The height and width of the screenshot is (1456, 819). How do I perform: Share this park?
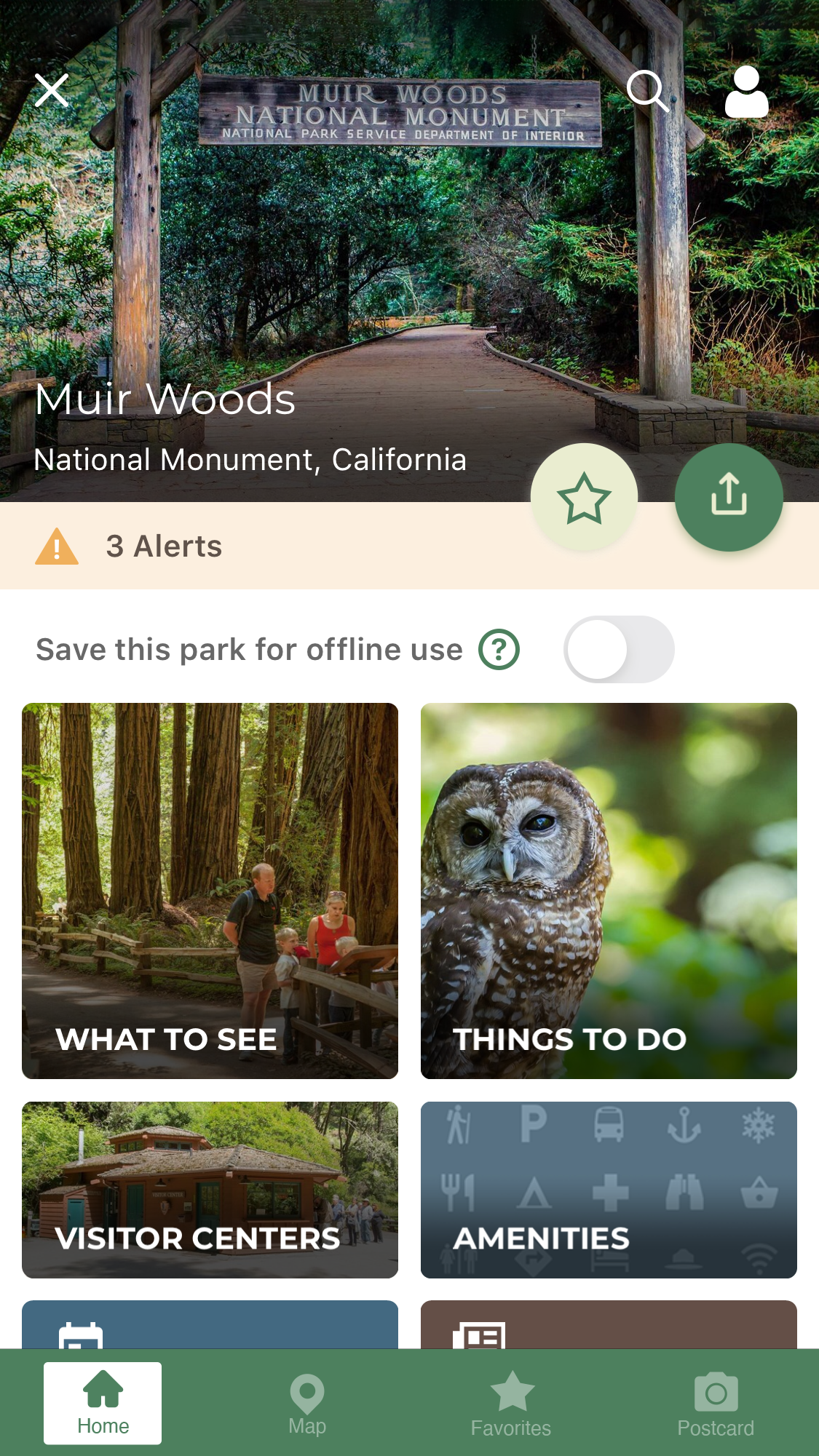729,497
